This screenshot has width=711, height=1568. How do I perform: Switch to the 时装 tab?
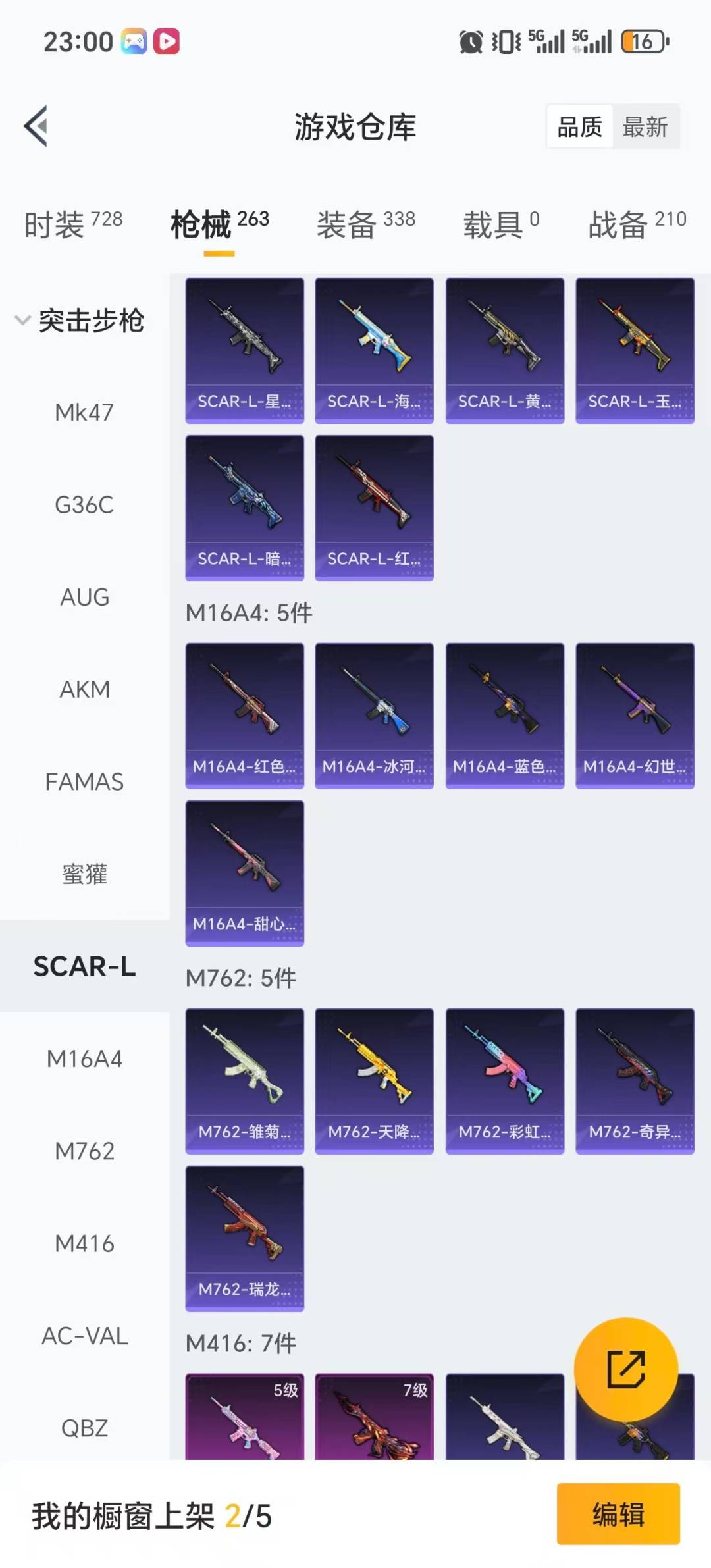tap(73, 224)
